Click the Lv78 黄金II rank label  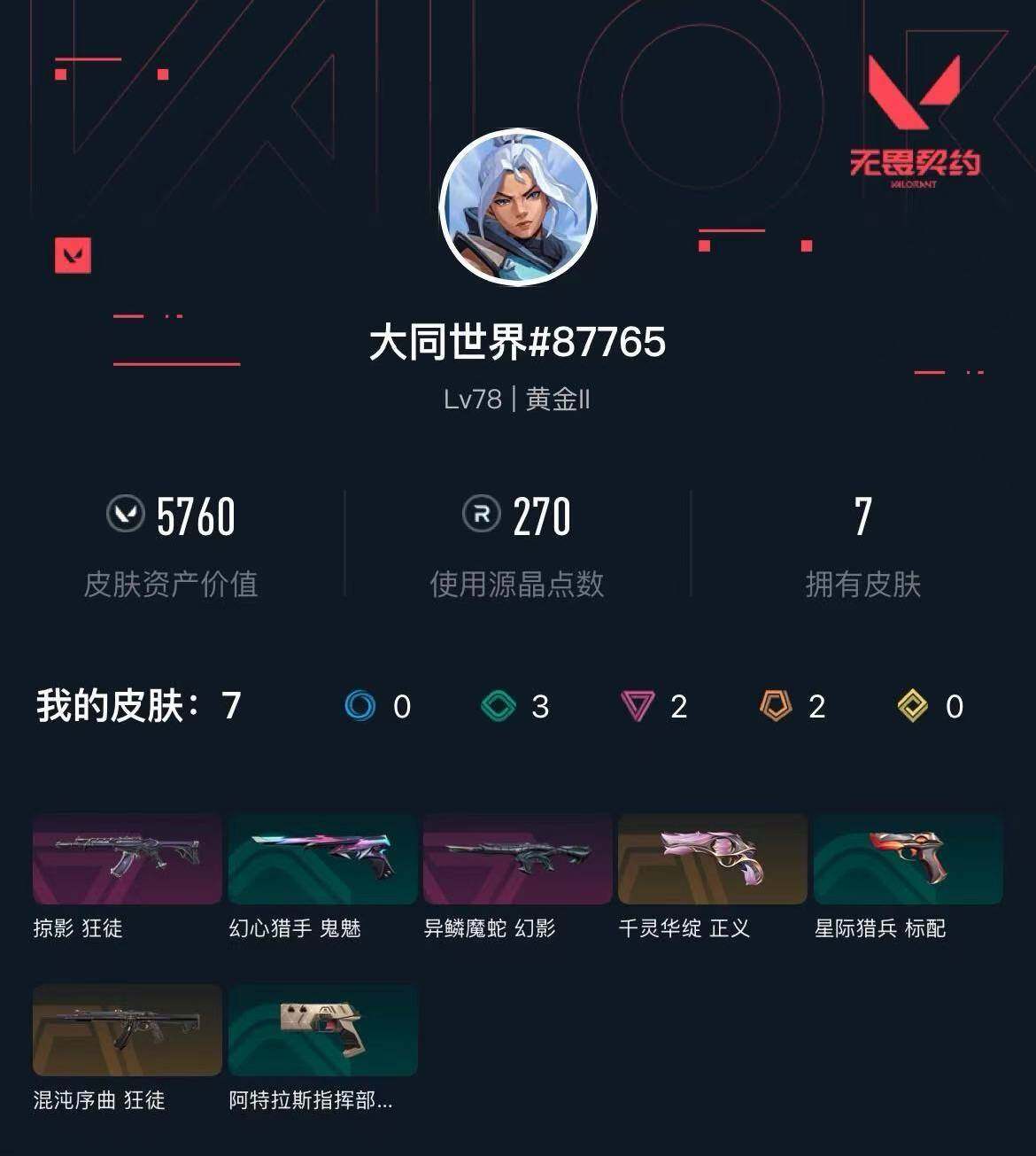(517, 400)
